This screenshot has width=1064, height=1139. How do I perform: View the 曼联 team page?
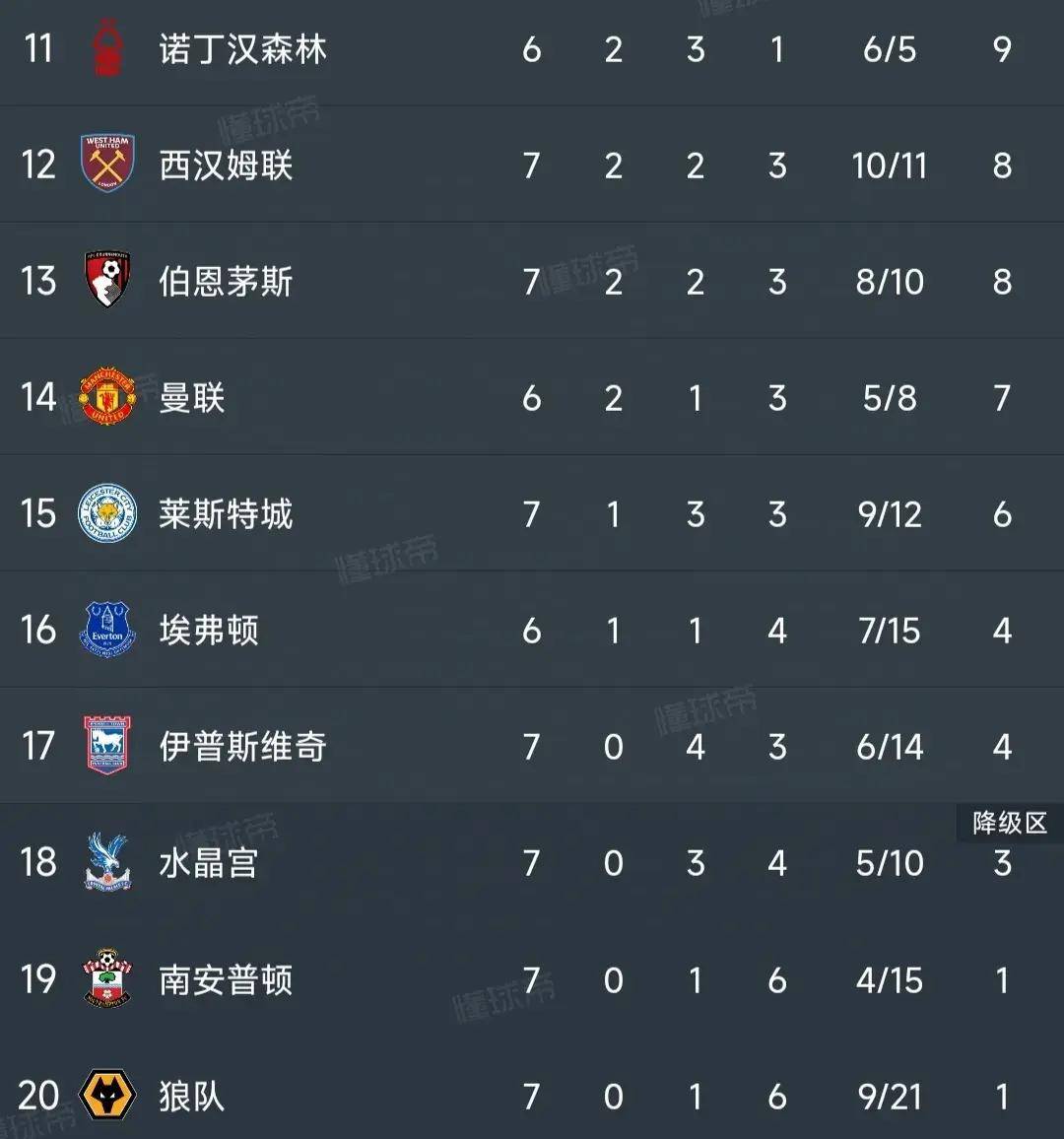coord(192,397)
